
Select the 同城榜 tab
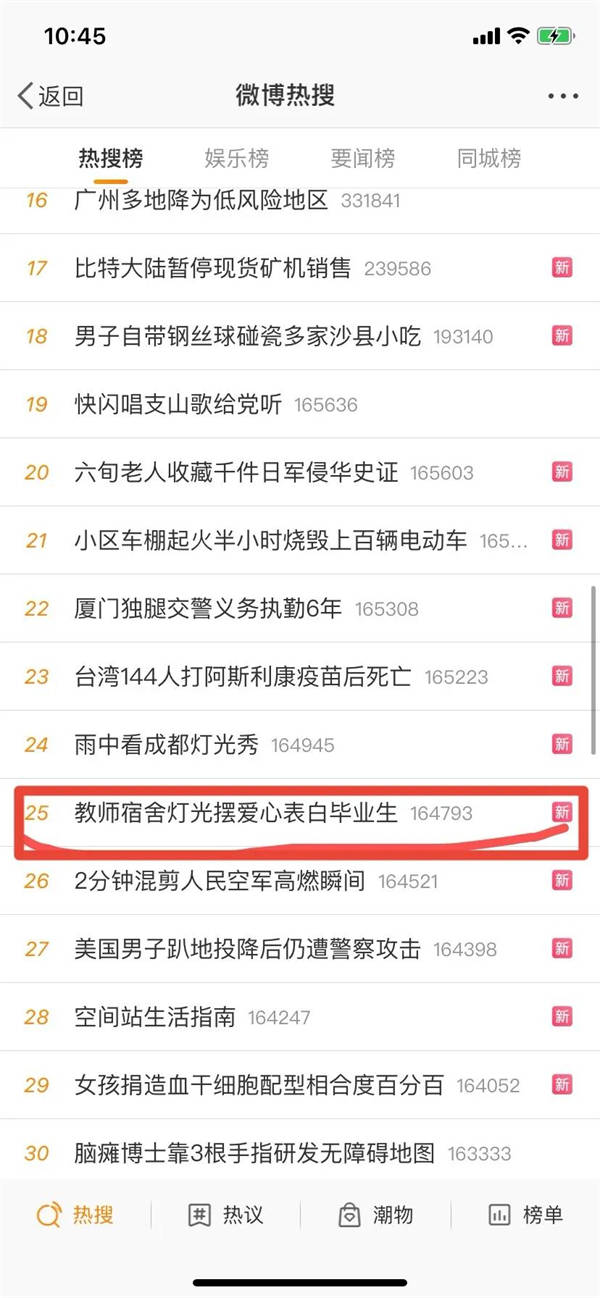(489, 158)
